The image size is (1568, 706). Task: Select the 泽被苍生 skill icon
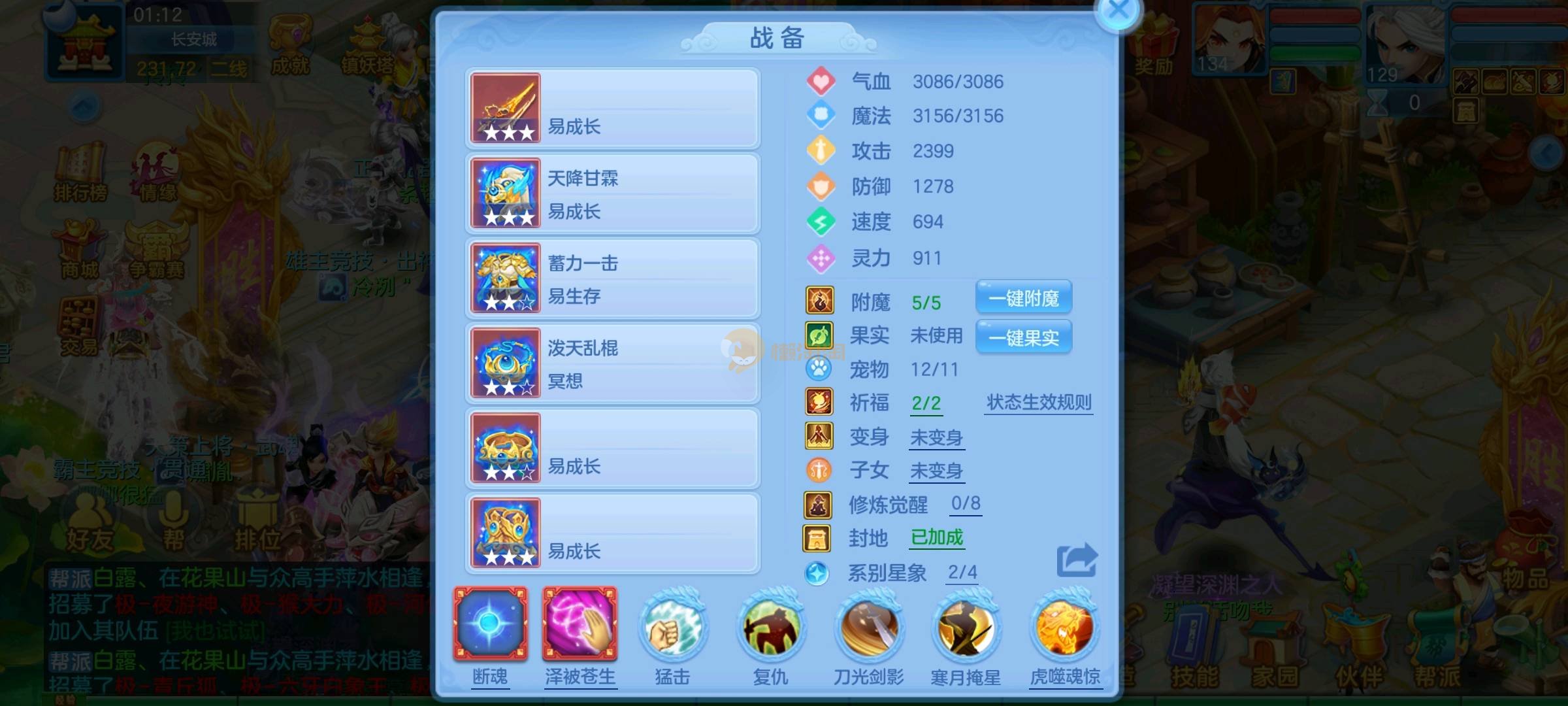pyautogui.click(x=580, y=624)
